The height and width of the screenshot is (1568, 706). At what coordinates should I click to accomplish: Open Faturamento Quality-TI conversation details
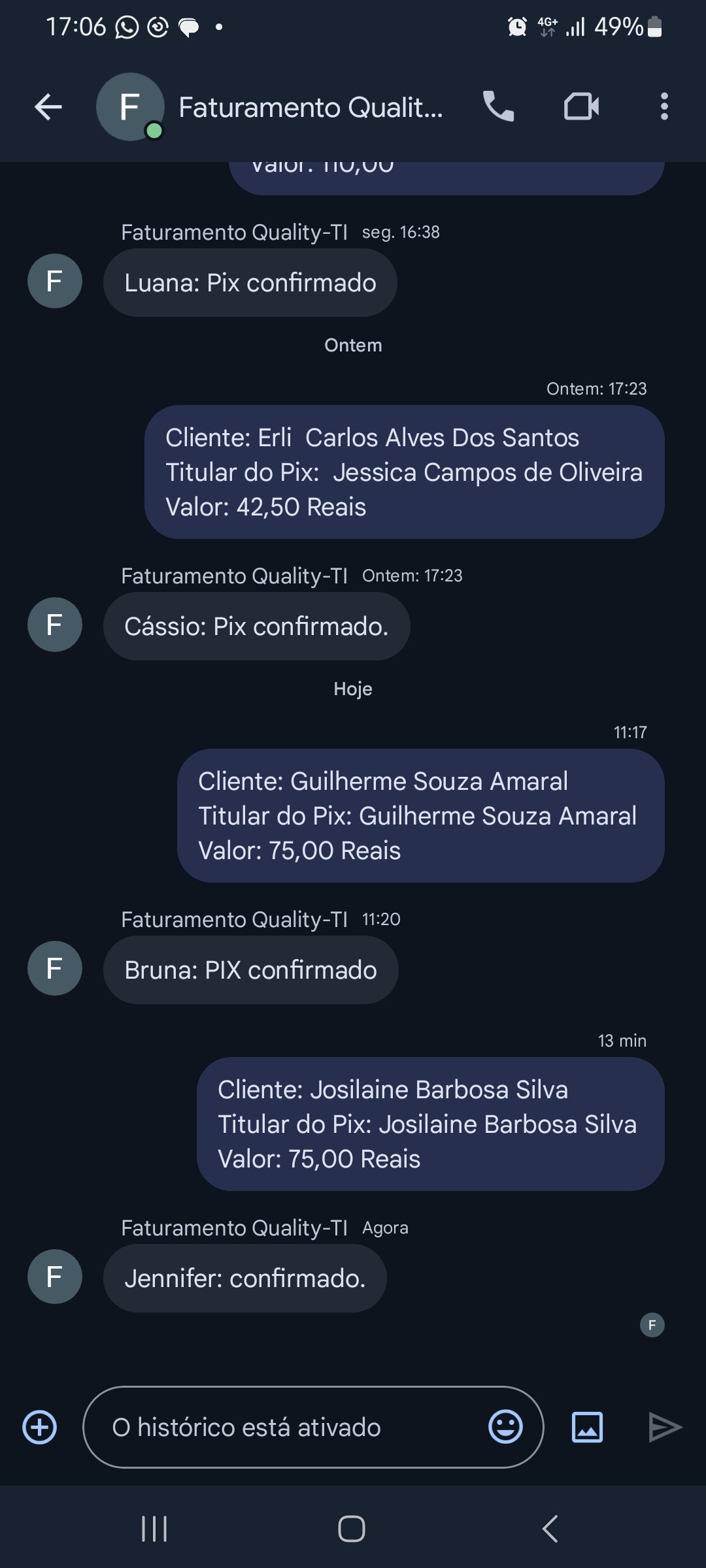pyautogui.click(x=311, y=108)
